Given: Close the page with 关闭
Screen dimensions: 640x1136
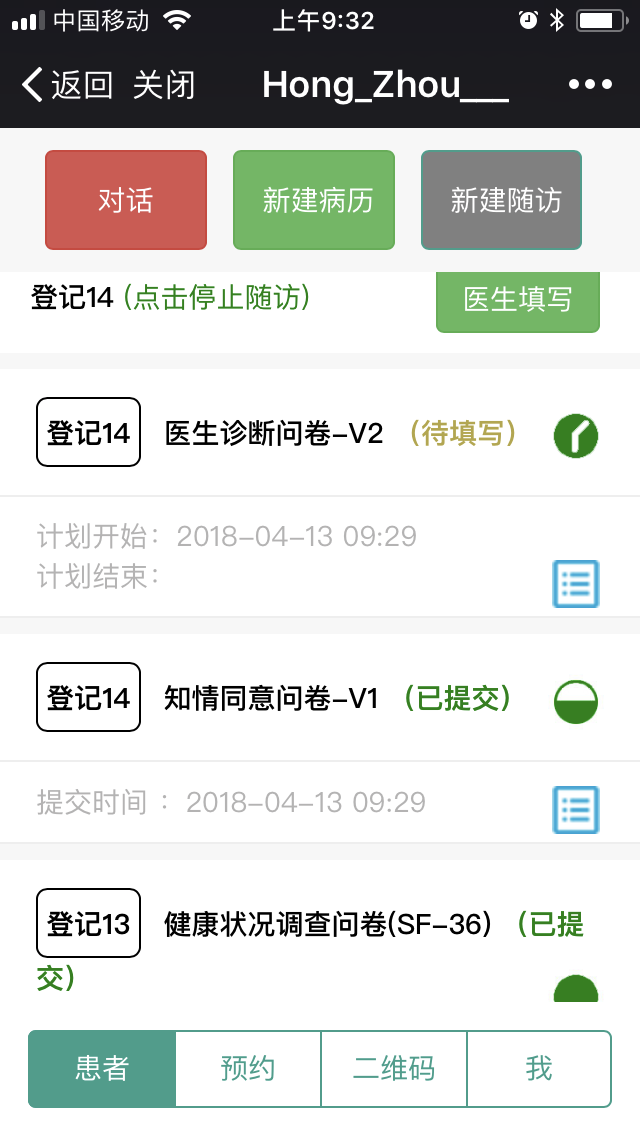Looking at the screenshot, I should click(164, 86).
